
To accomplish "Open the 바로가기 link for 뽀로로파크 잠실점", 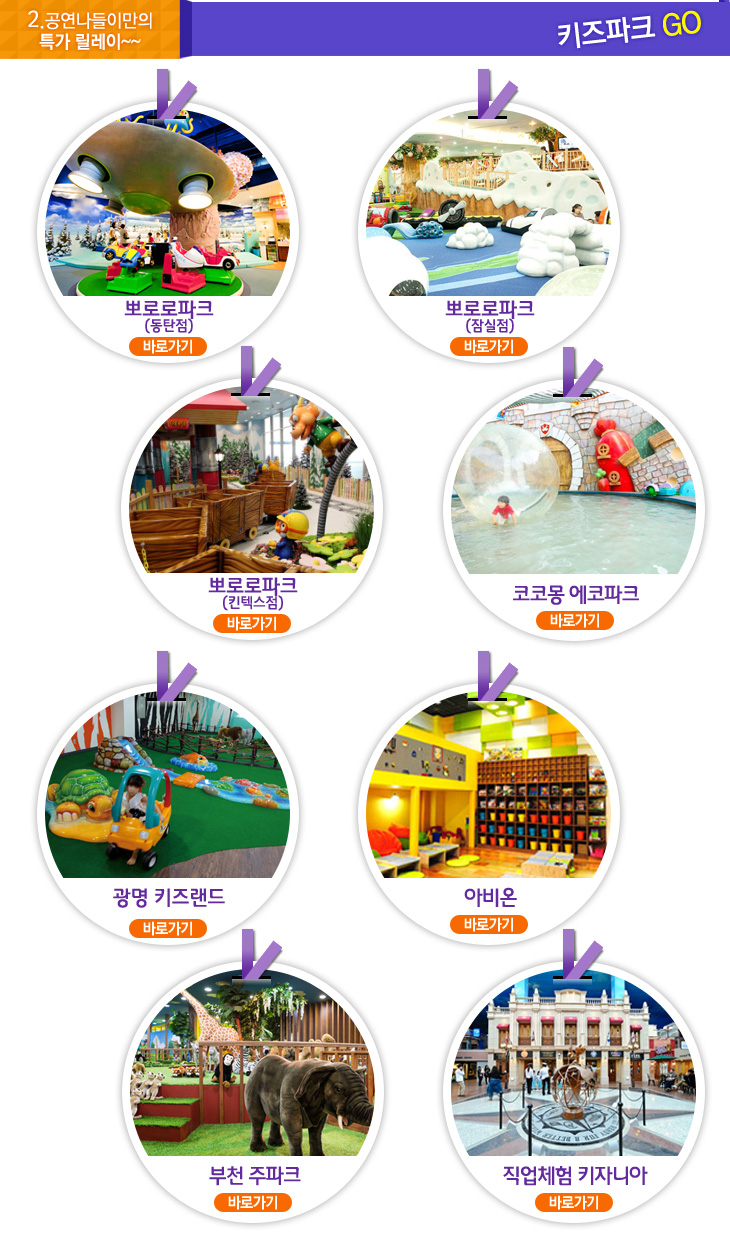I will click(x=489, y=347).
